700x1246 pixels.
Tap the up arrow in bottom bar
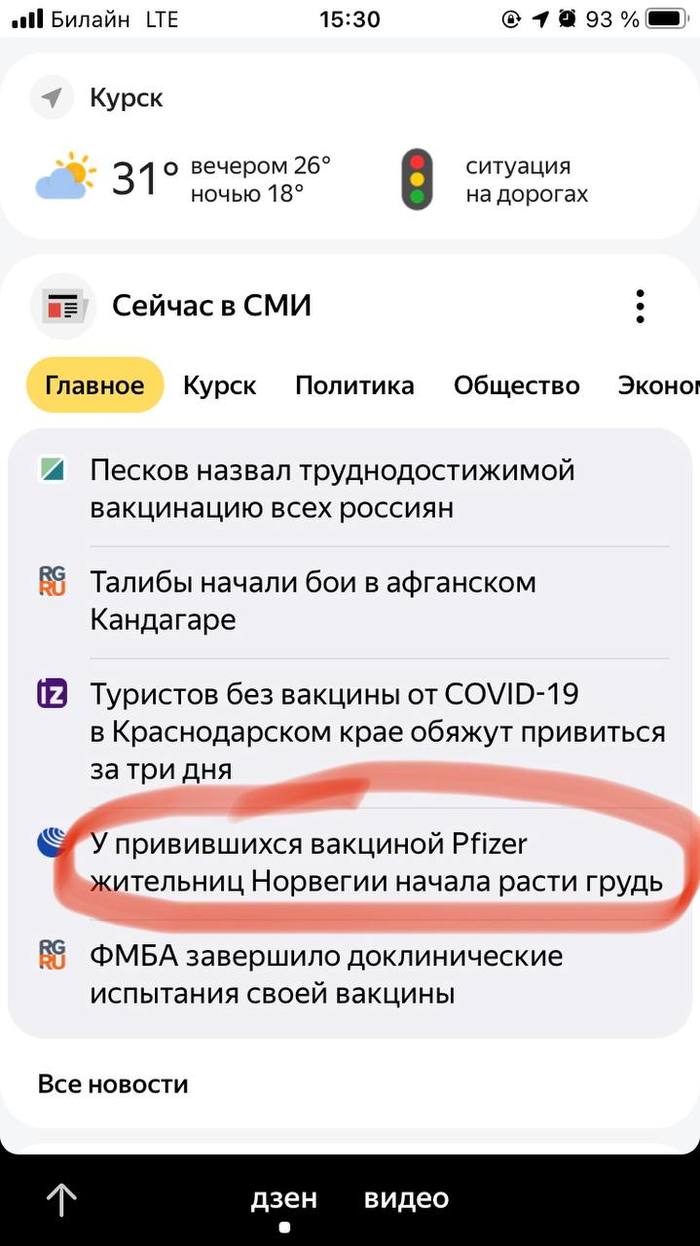tap(62, 1199)
